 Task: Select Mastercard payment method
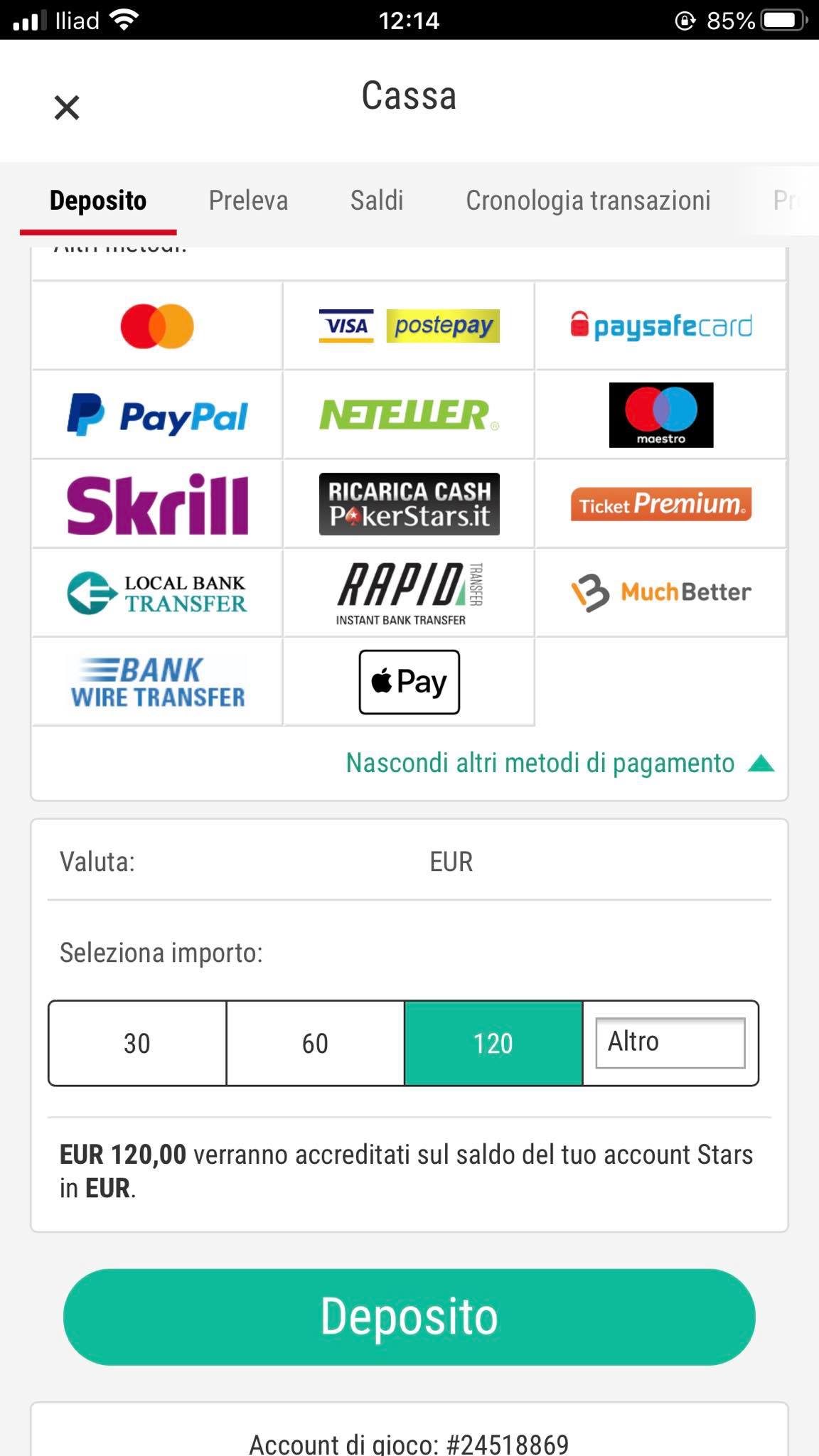pos(157,326)
